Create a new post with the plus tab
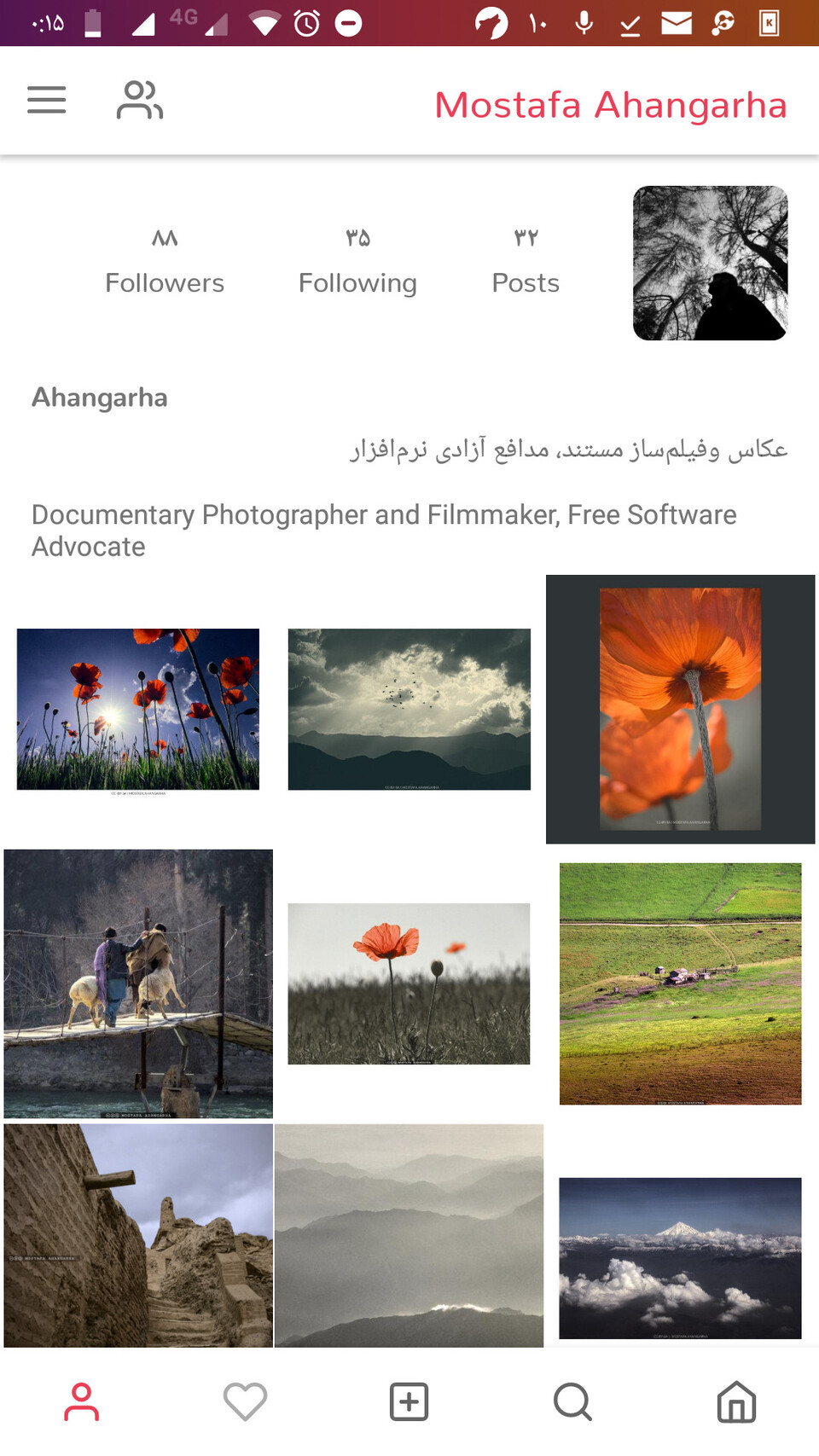 click(409, 1402)
